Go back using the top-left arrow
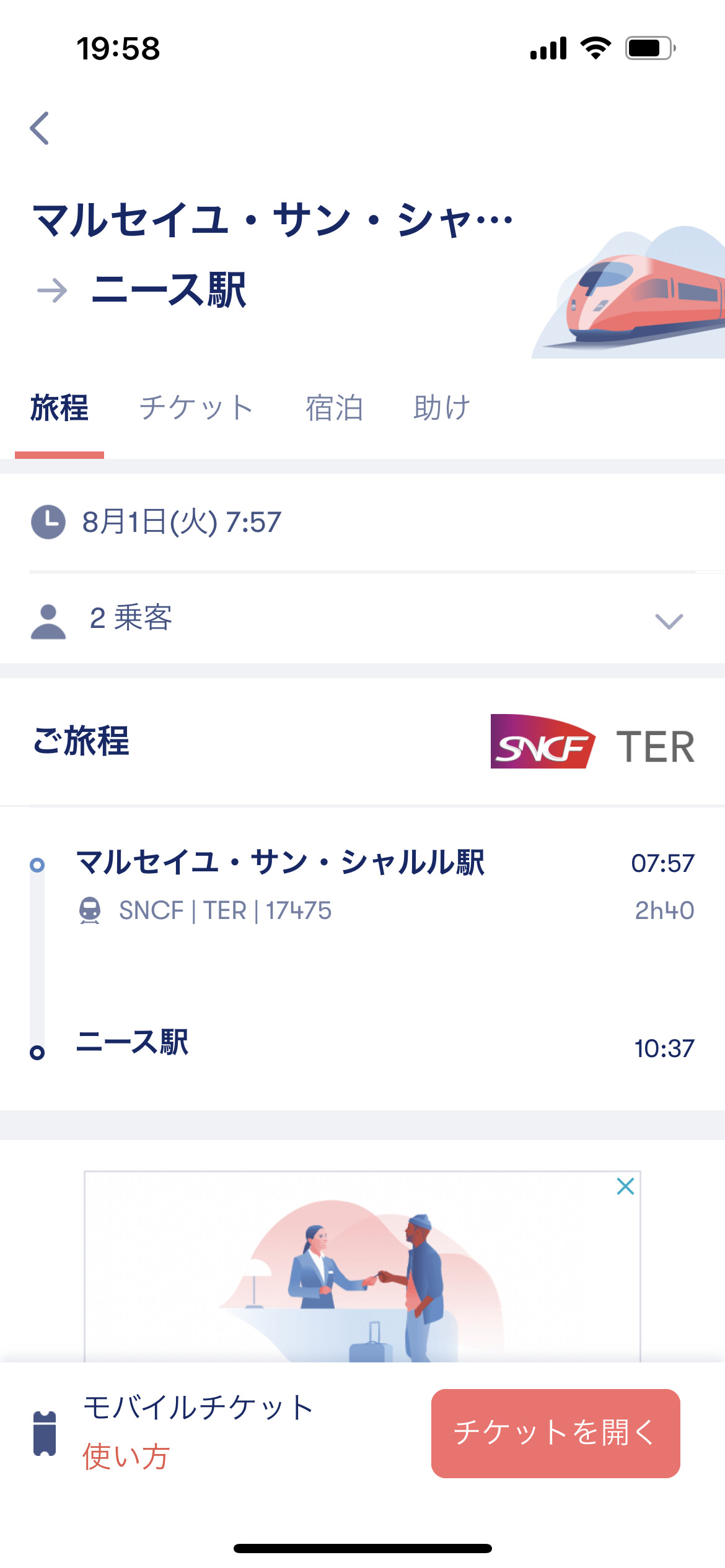 click(40, 128)
